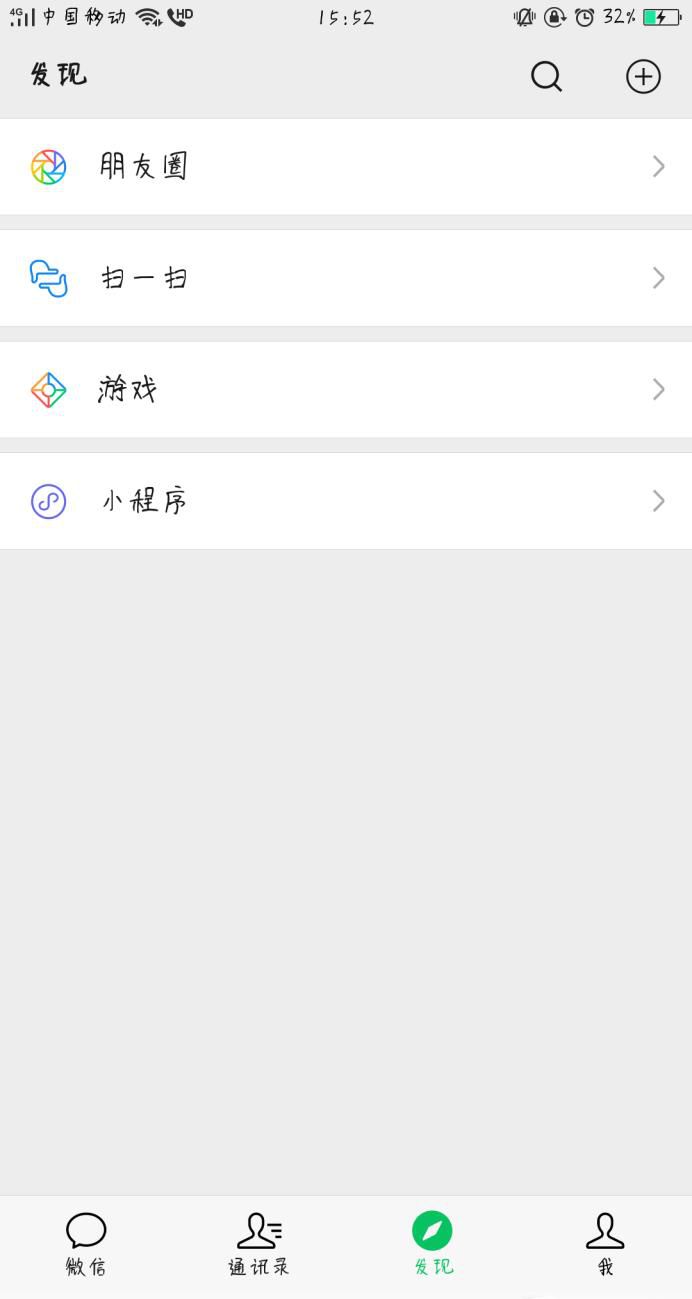Go to the 我 profile tab
Screen dimensions: 692x1299
pos(605,1244)
